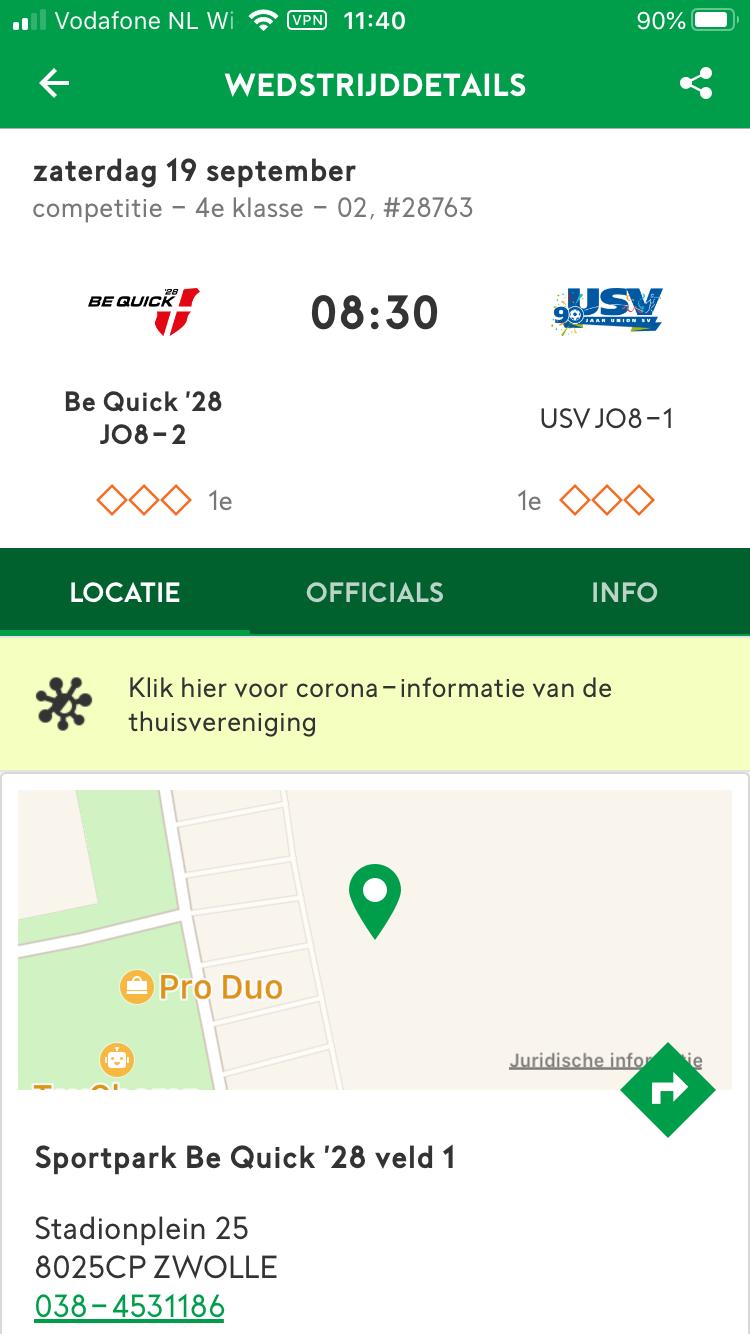This screenshot has width=750, height=1334.
Task: Switch to the Officials tab
Action: point(375,592)
